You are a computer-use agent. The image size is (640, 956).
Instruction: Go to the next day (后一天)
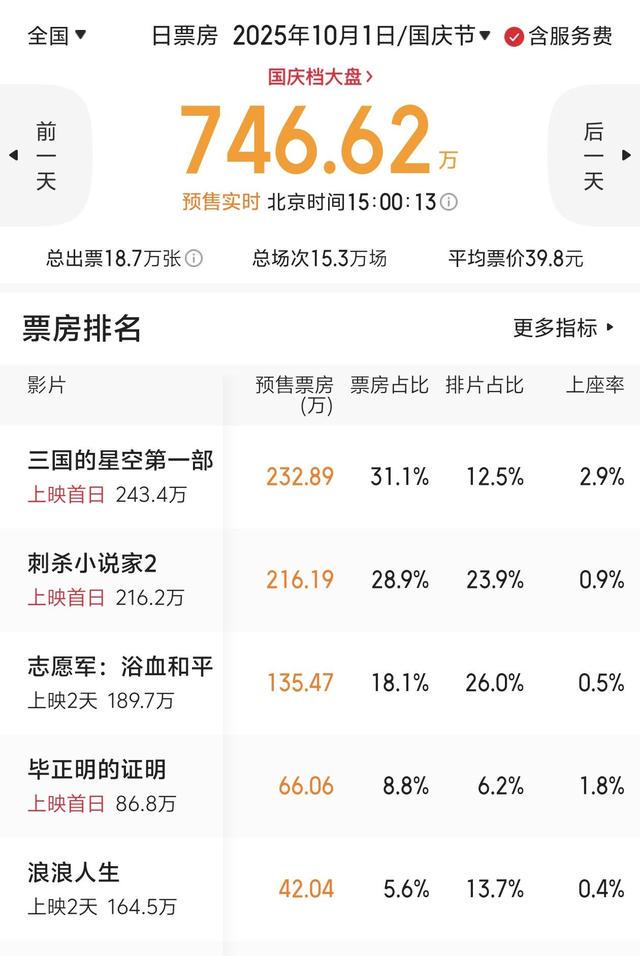(596, 155)
